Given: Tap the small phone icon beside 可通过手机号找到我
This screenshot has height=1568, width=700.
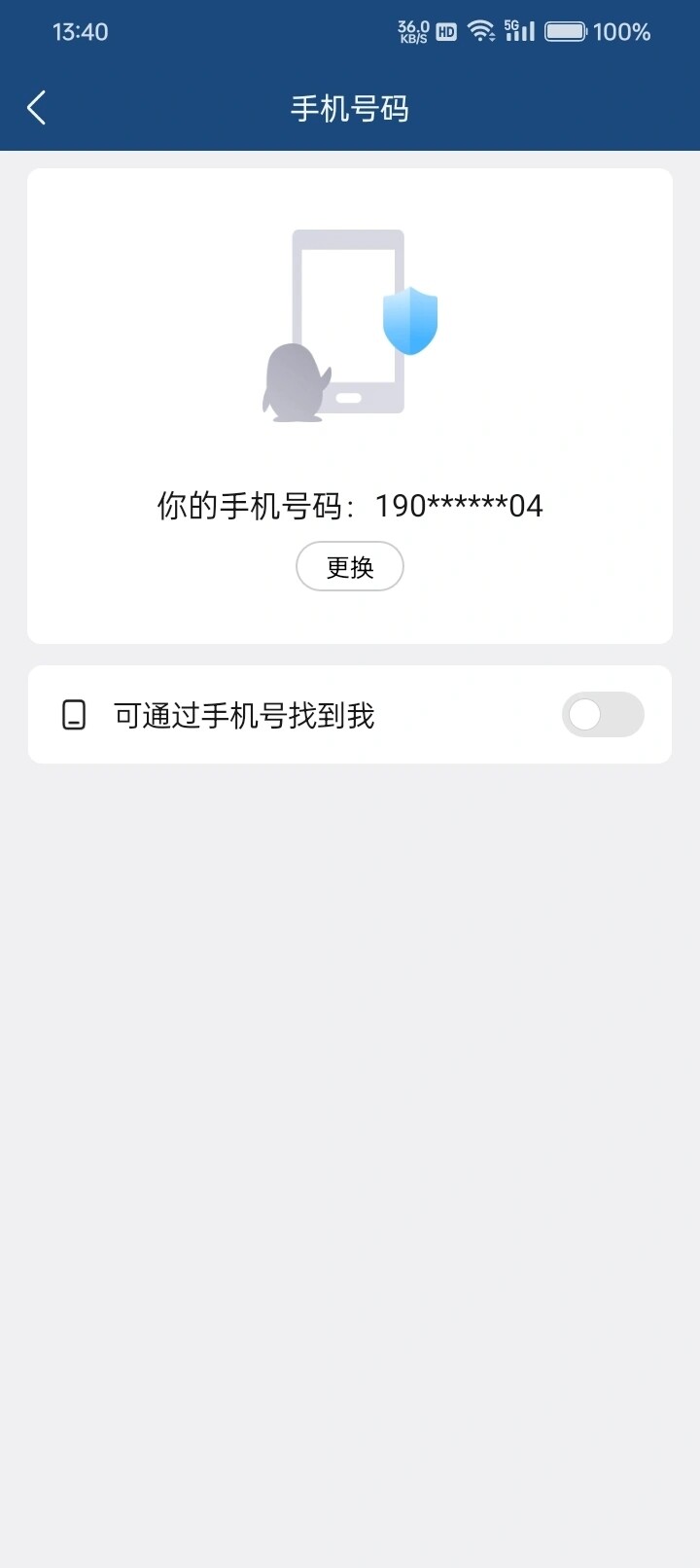Looking at the screenshot, I should click(x=72, y=714).
